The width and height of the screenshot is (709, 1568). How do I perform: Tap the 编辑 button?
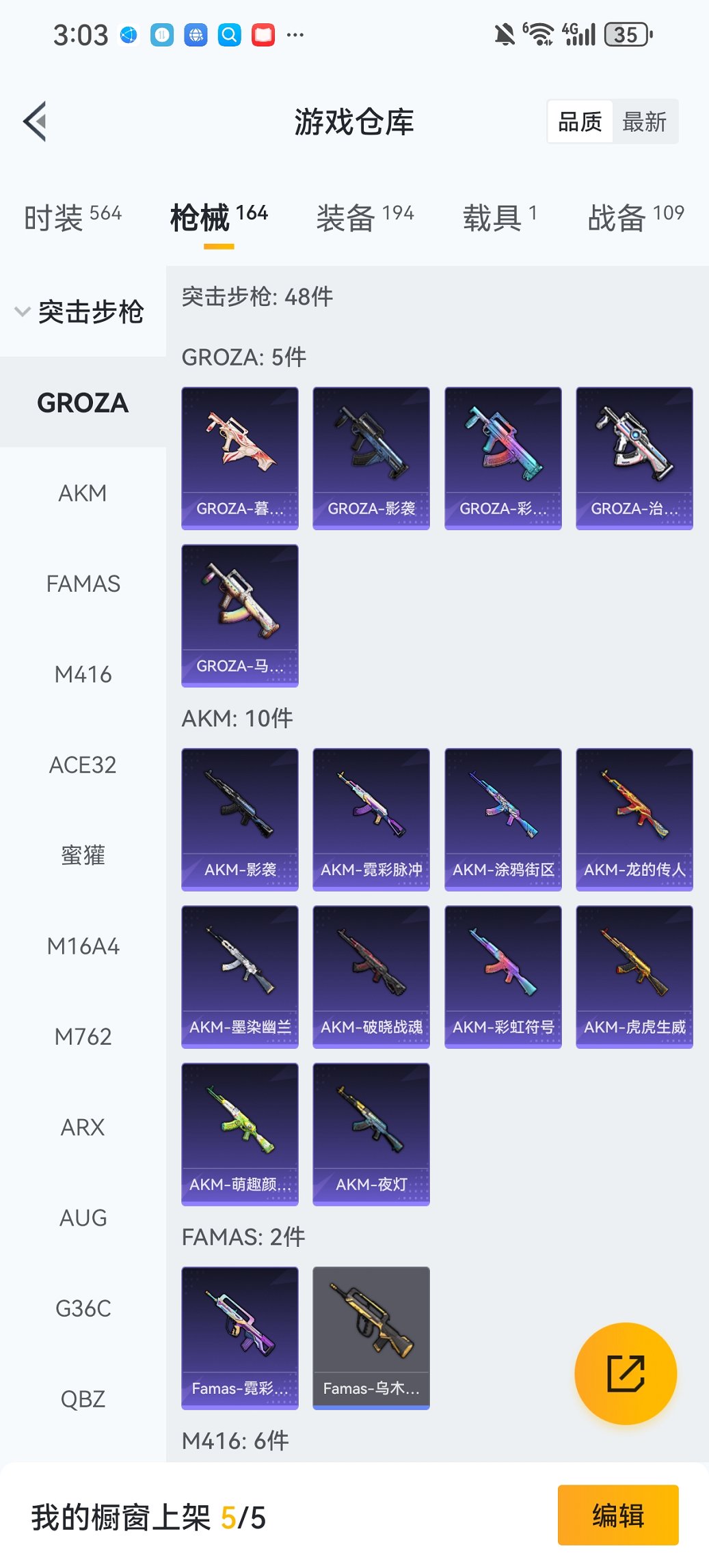(x=618, y=1515)
